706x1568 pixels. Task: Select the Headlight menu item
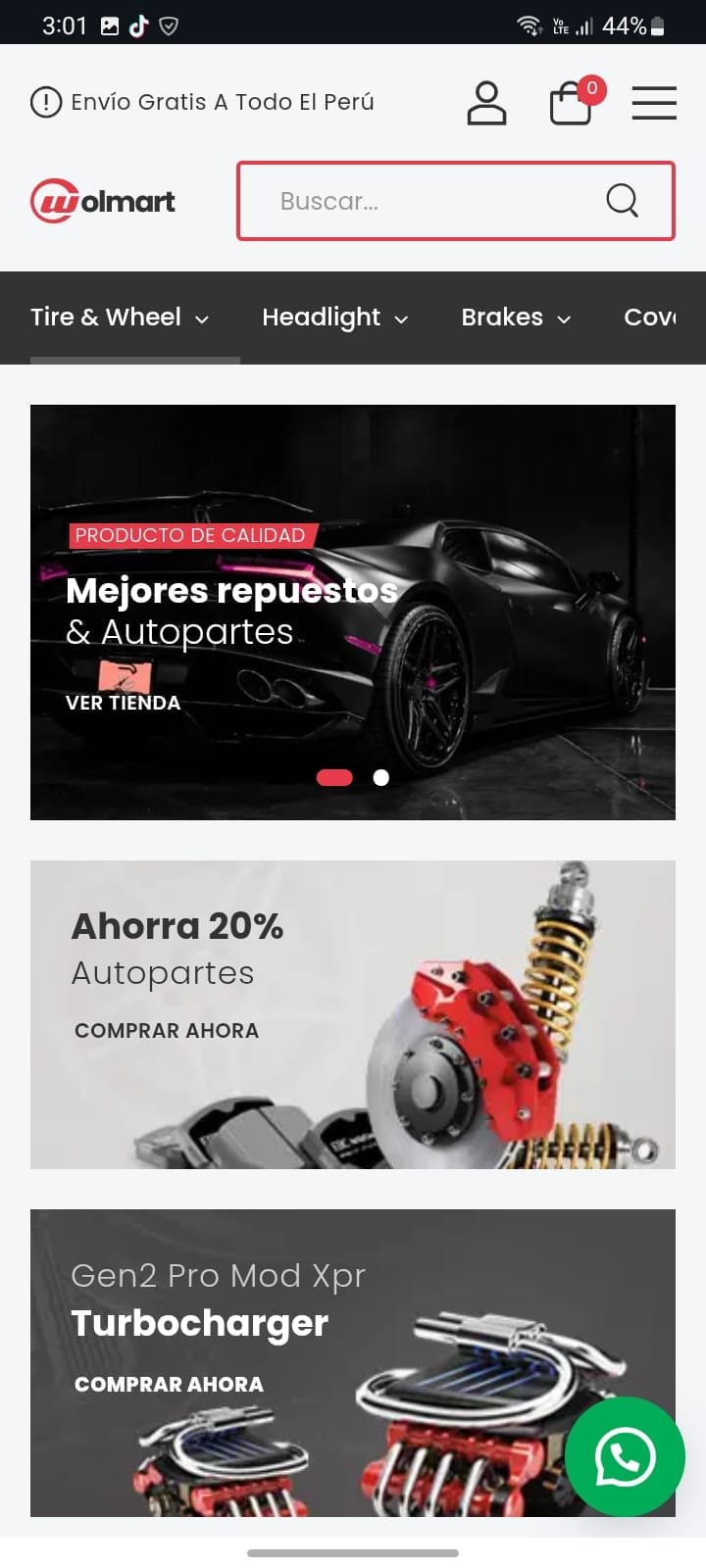[322, 317]
